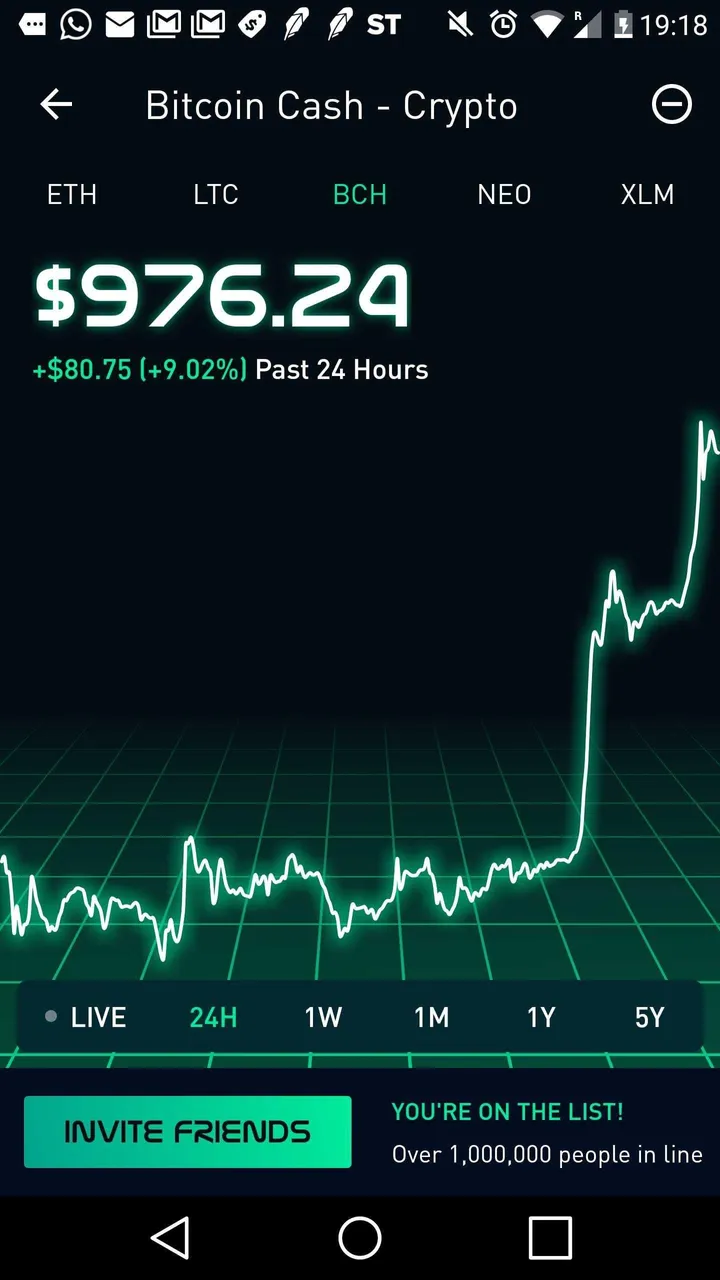Remove Bitcoin Cash with the minus icon

[x=671, y=105]
